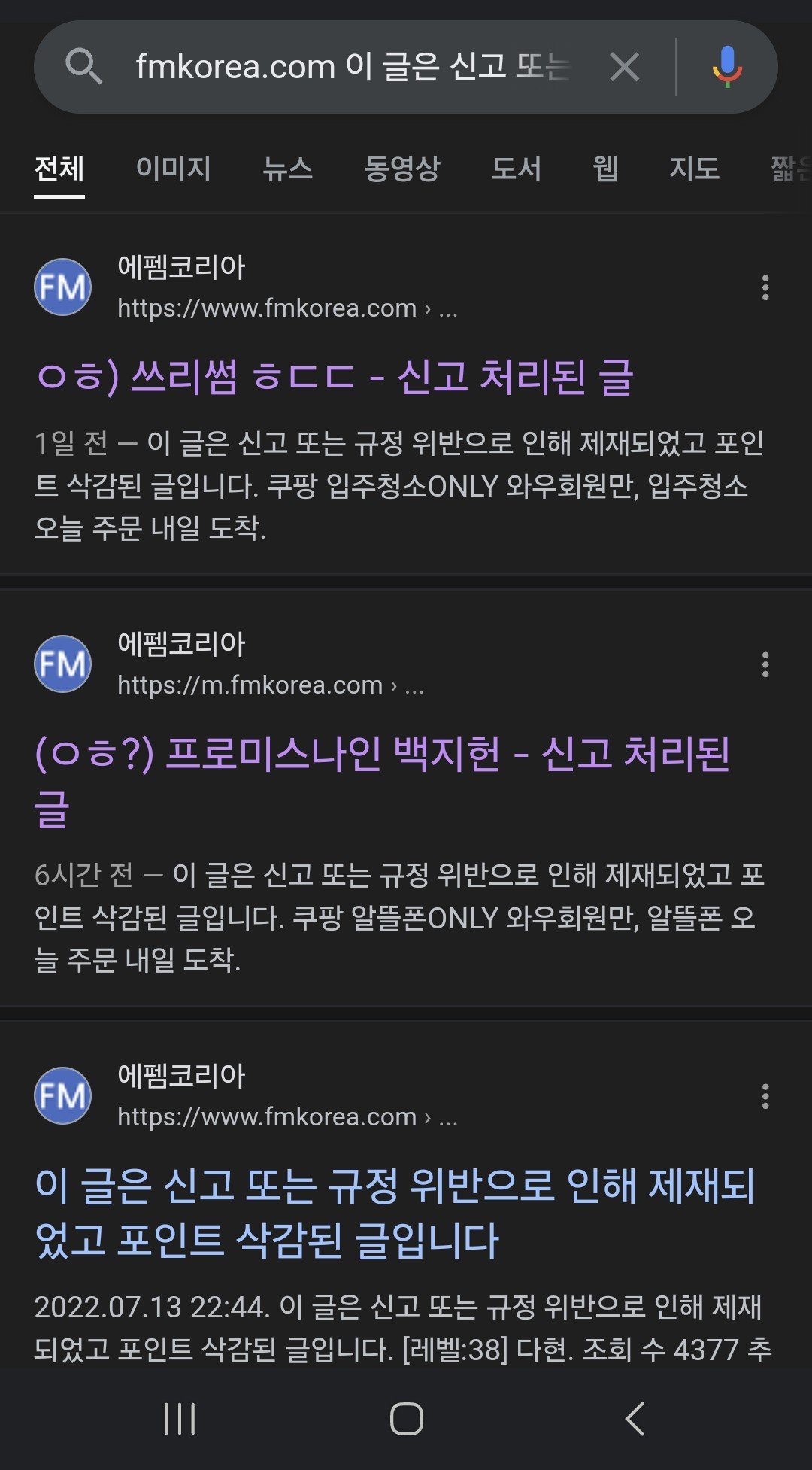Clear the search query text

tap(624, 67)
